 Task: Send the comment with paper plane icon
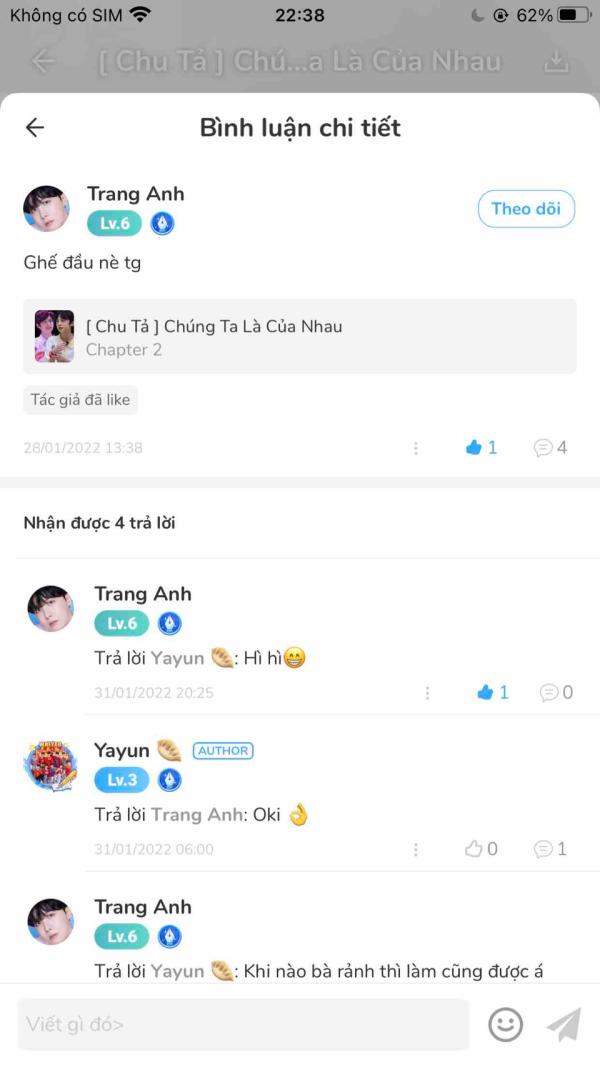pos(564,1024)
